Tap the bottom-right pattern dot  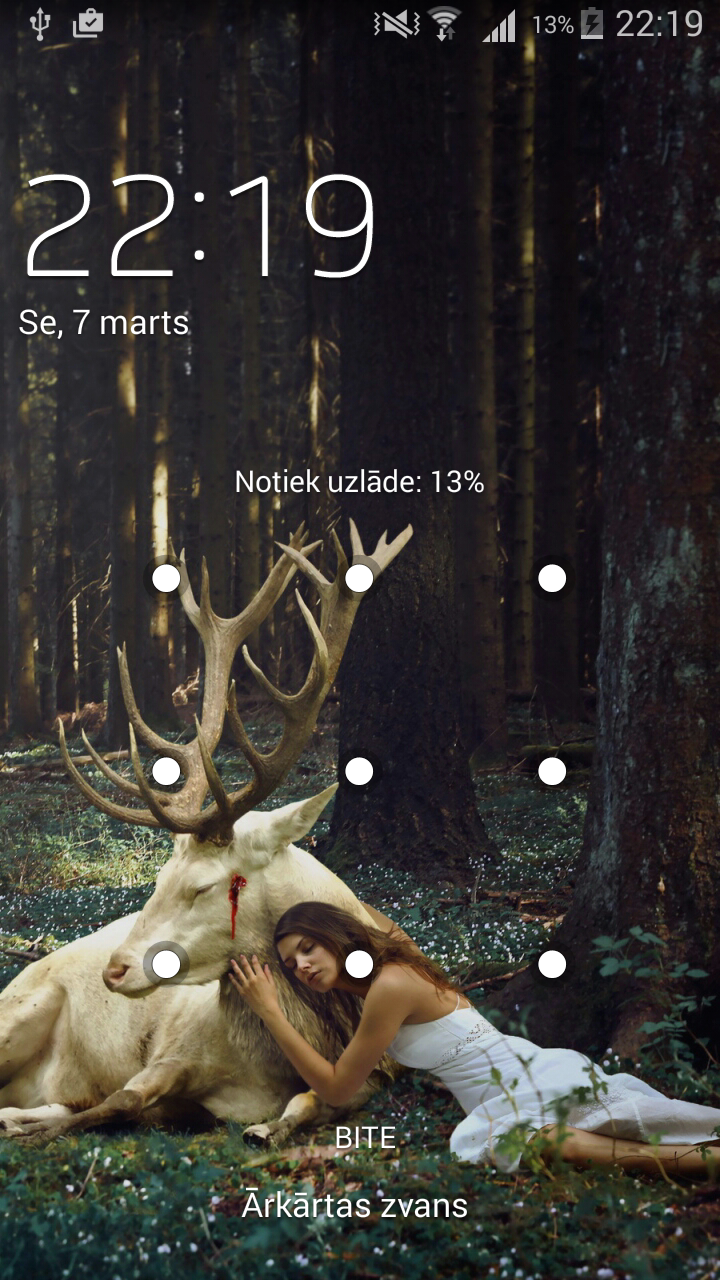[552, 964]
